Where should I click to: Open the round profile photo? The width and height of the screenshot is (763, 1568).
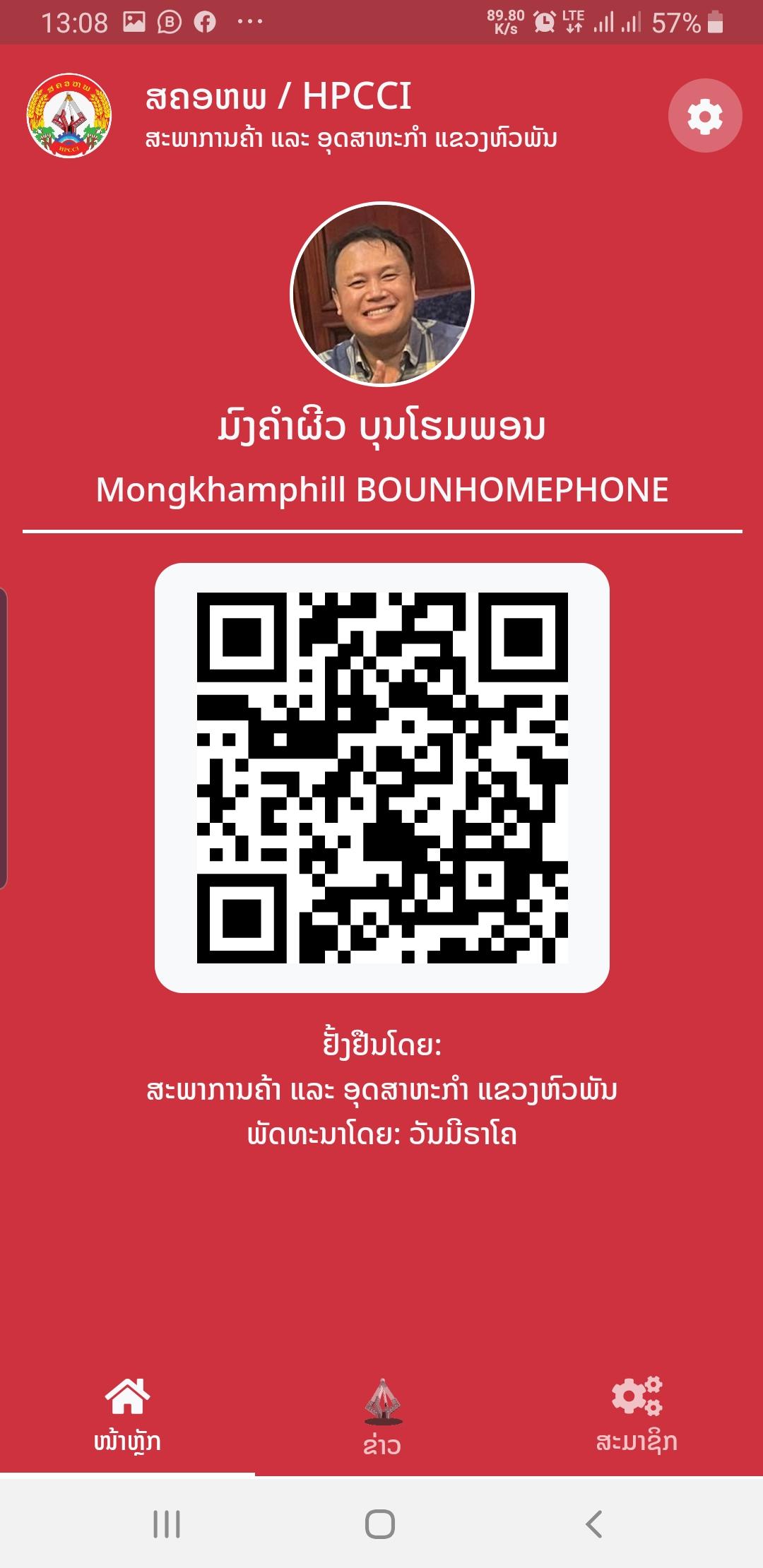[x=381, y=294]
